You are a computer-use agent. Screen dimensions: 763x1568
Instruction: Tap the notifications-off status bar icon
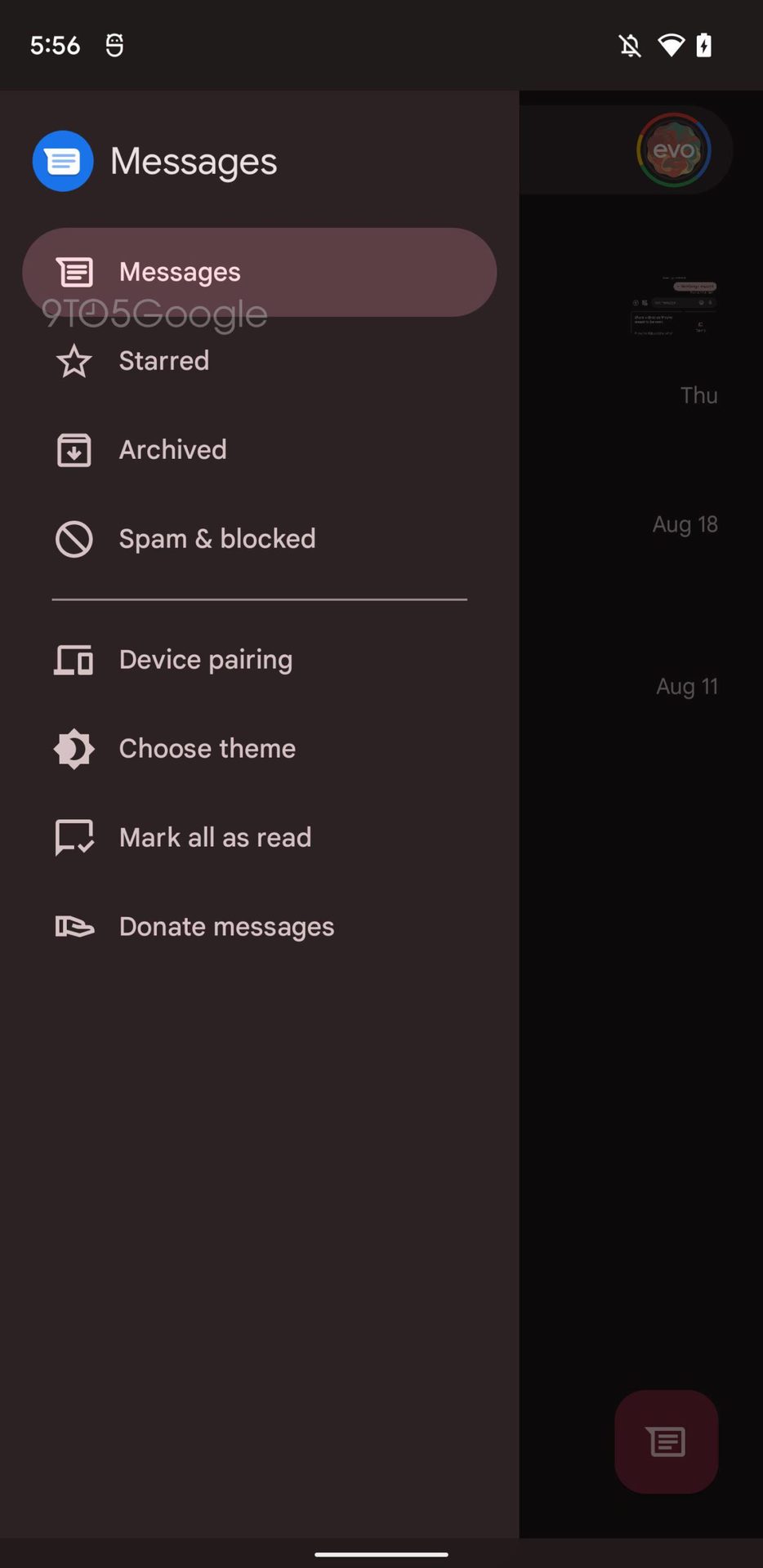click(629, 45)
